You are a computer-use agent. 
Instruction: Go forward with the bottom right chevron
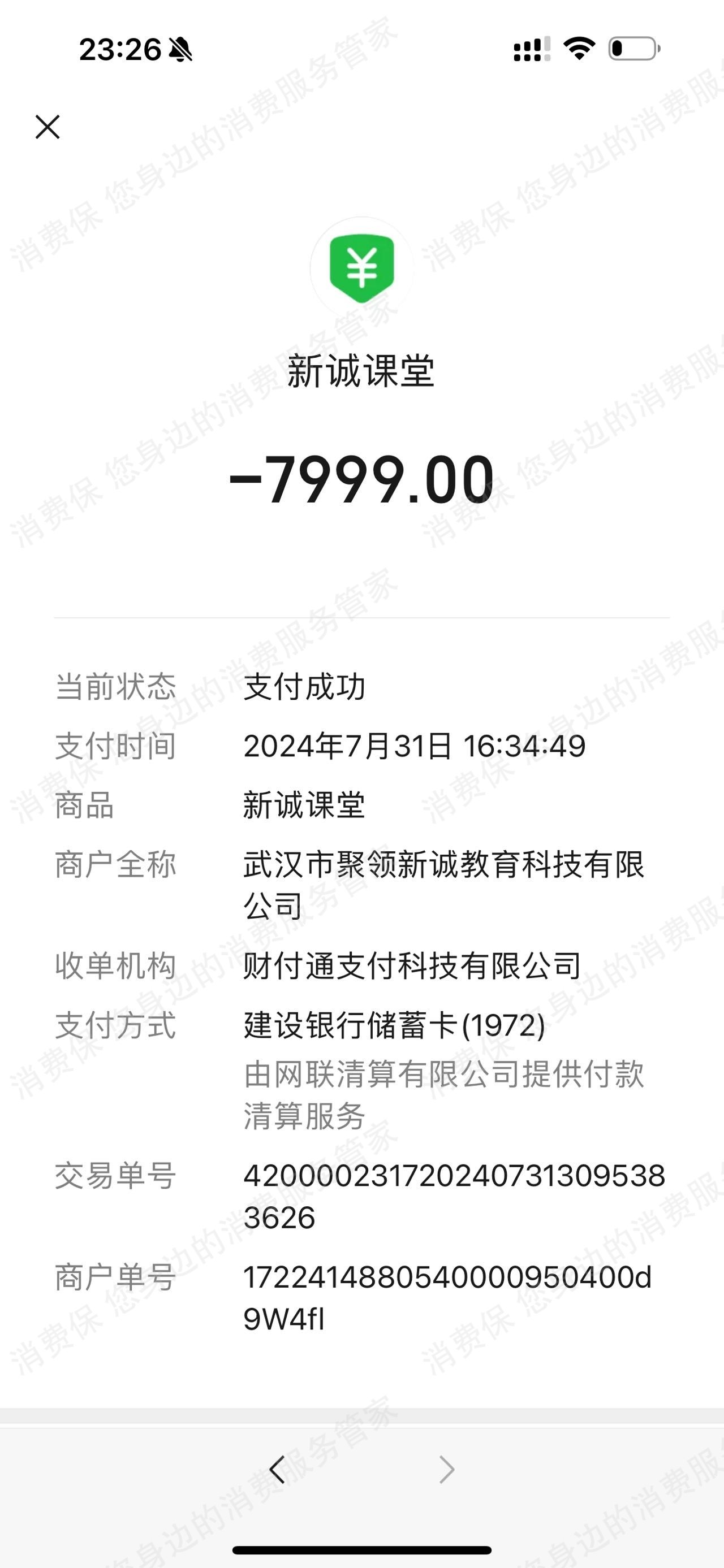(x=447, y=1470)
